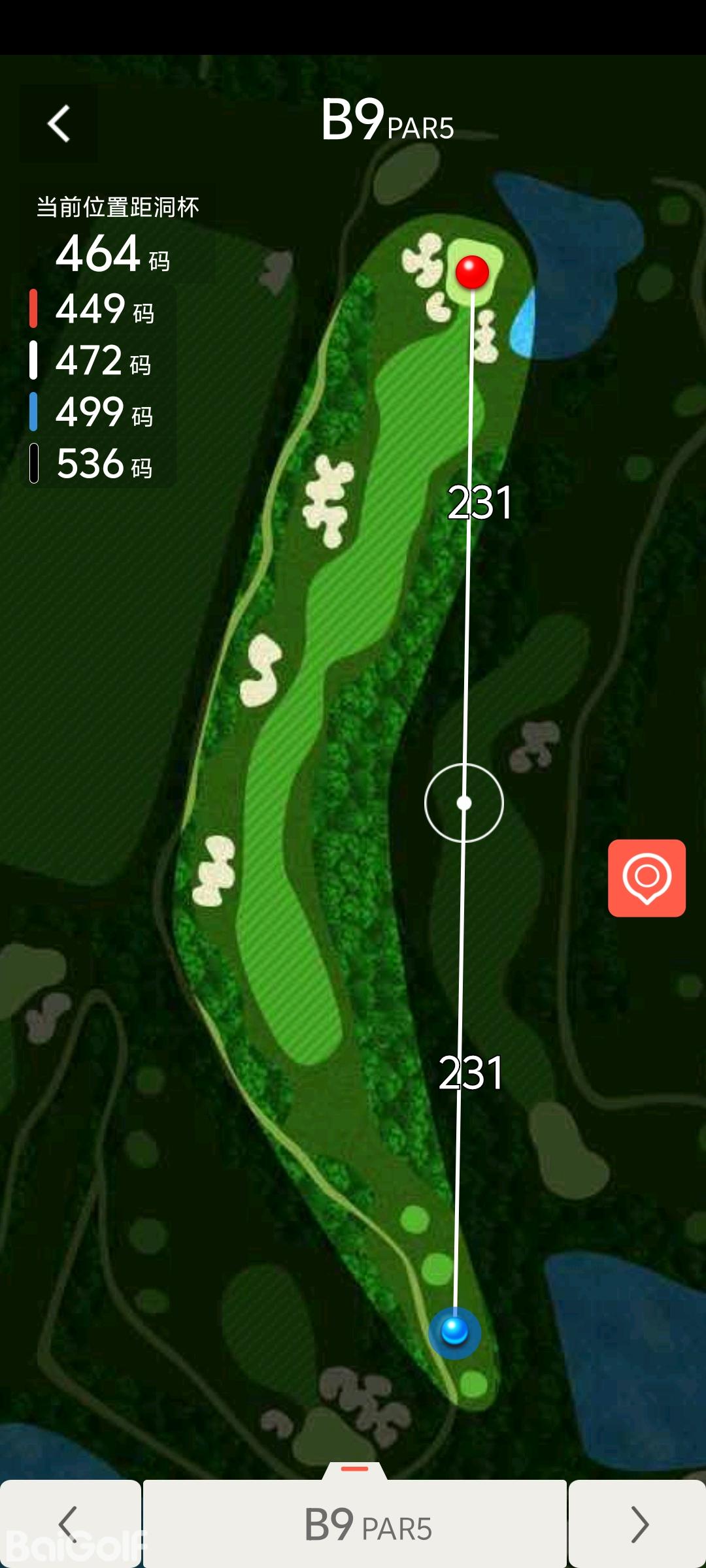The width and height of the screenshot is (706, 1568).
Task: Go to the previous hole
Action: [69, 1524]
